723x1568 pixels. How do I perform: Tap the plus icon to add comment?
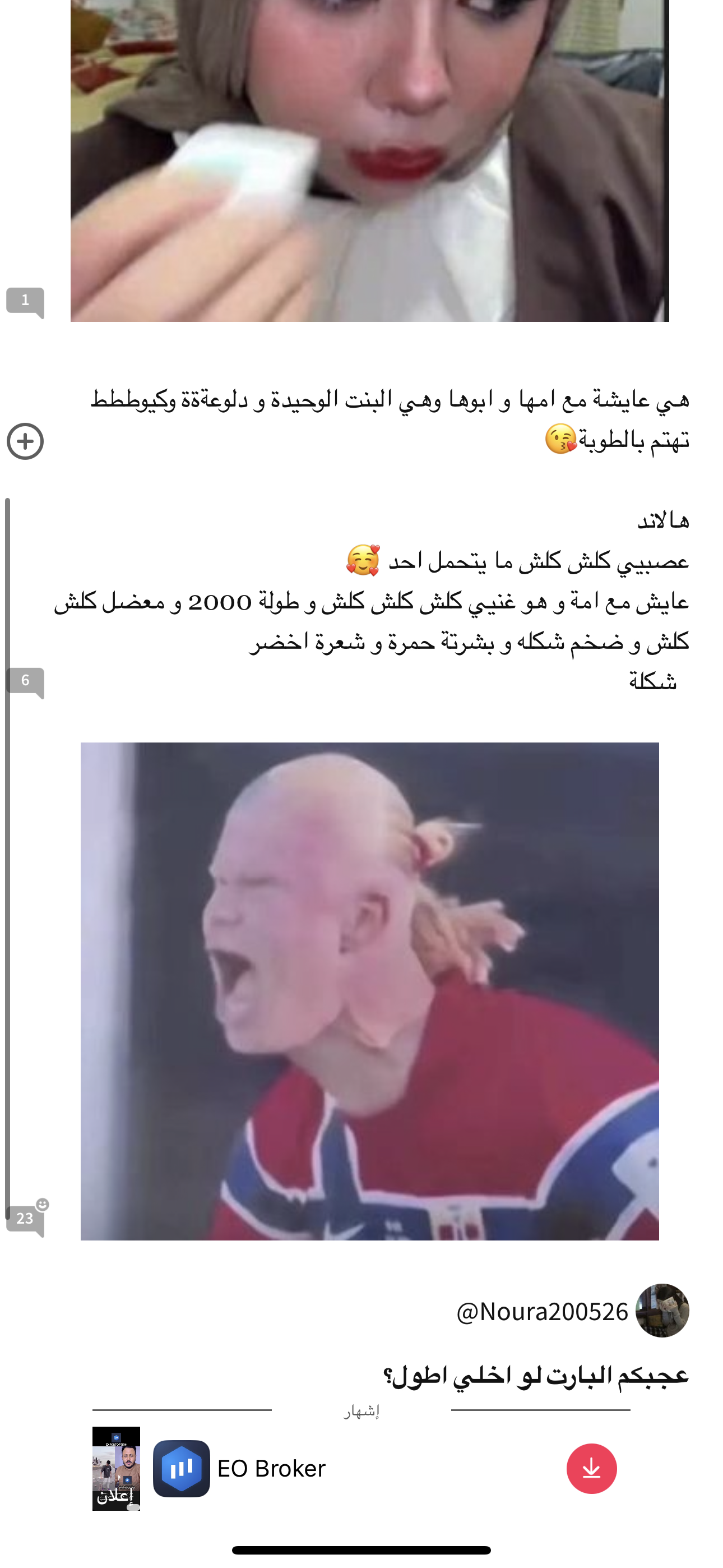pos(25,441)
